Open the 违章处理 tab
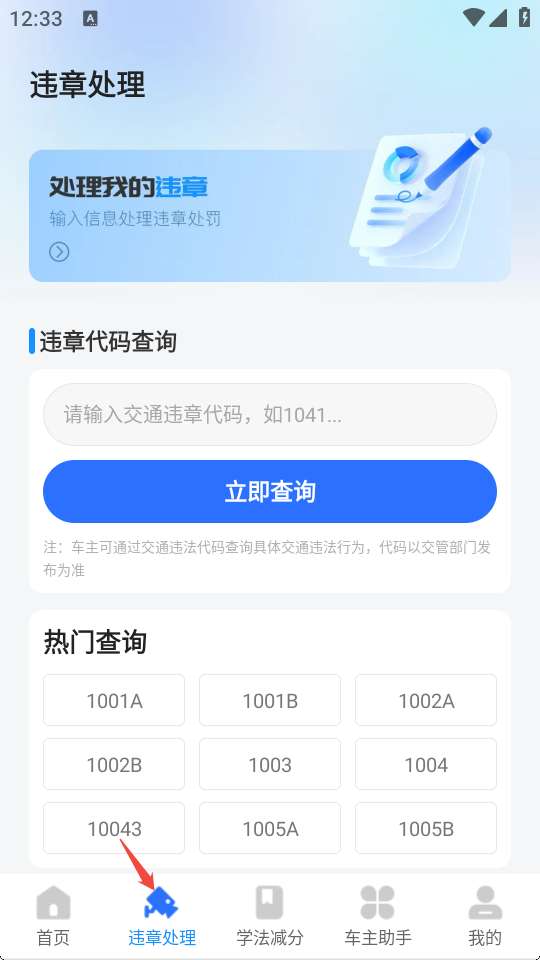Image resolution: width=540 pixels, height=960 pixels. click(x=162, y=916)
